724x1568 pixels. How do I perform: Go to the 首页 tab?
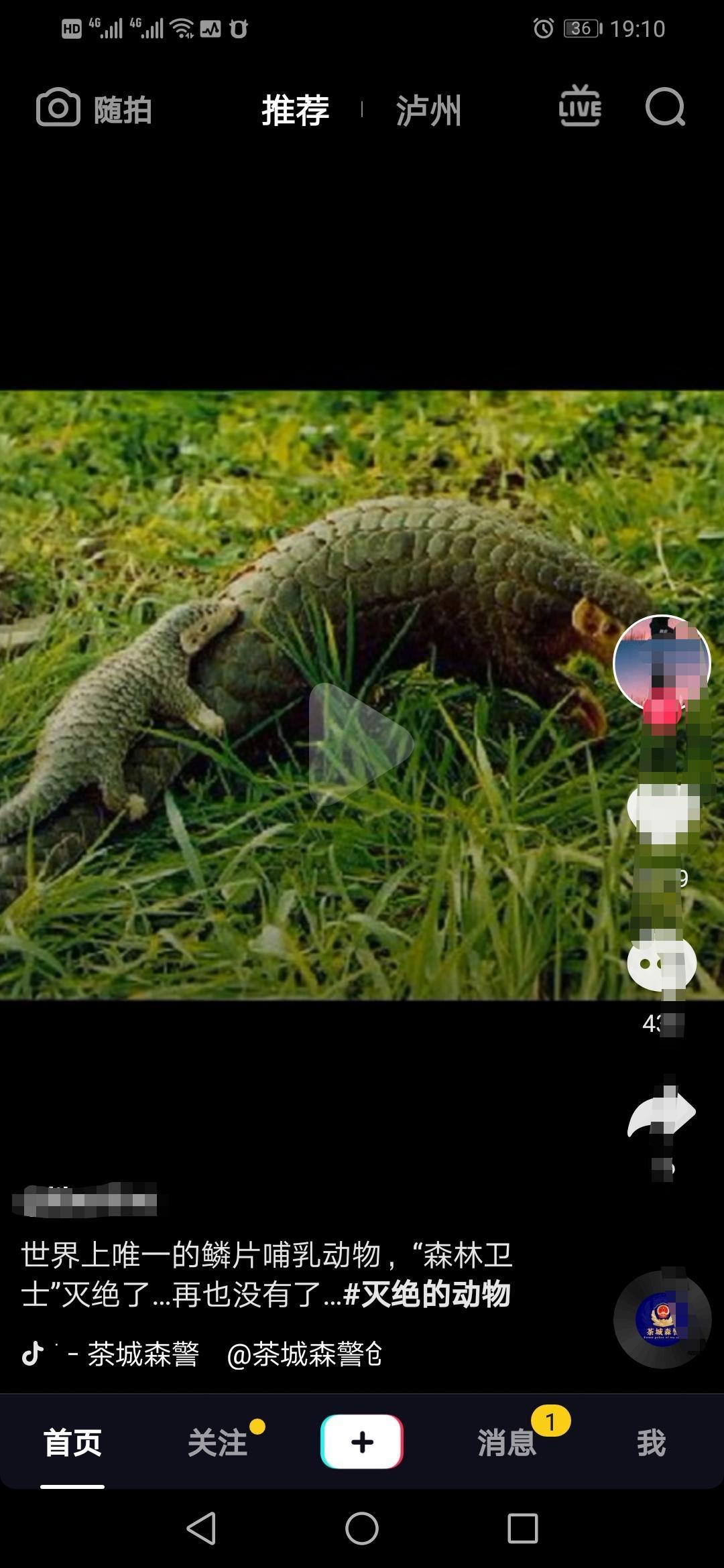tap(72, 1442)
